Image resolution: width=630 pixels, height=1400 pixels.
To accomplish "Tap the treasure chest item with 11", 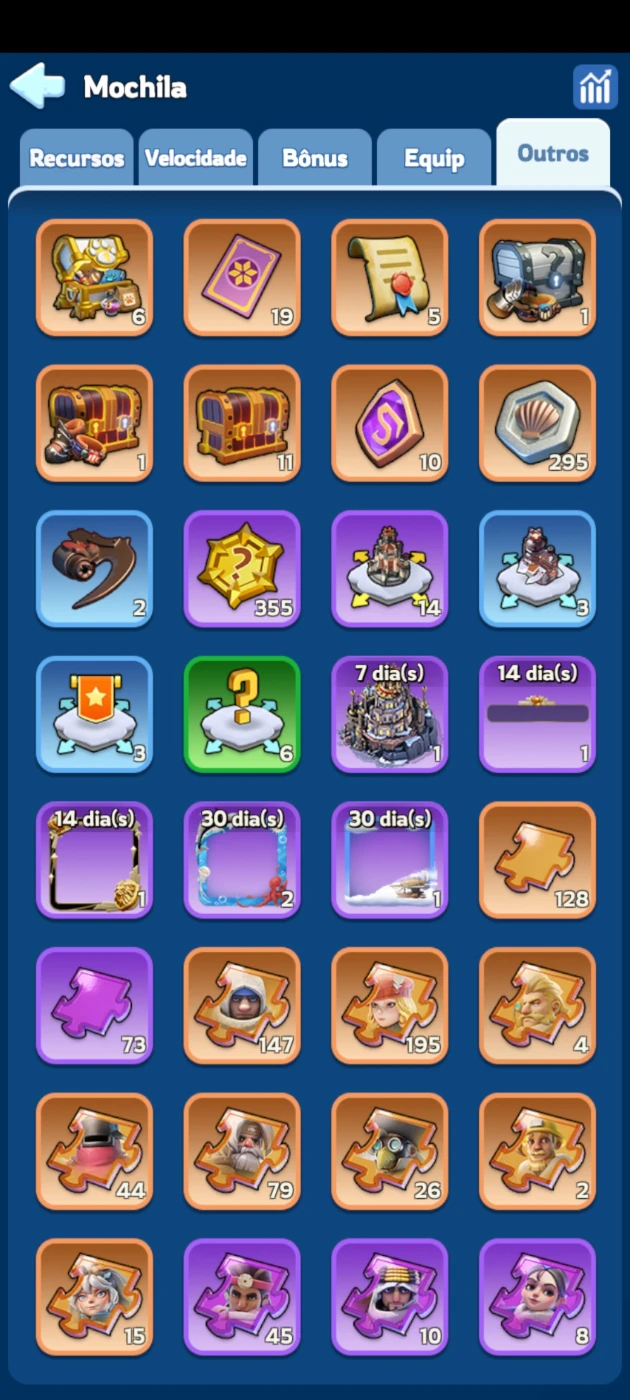I will [x=242, y=423].
